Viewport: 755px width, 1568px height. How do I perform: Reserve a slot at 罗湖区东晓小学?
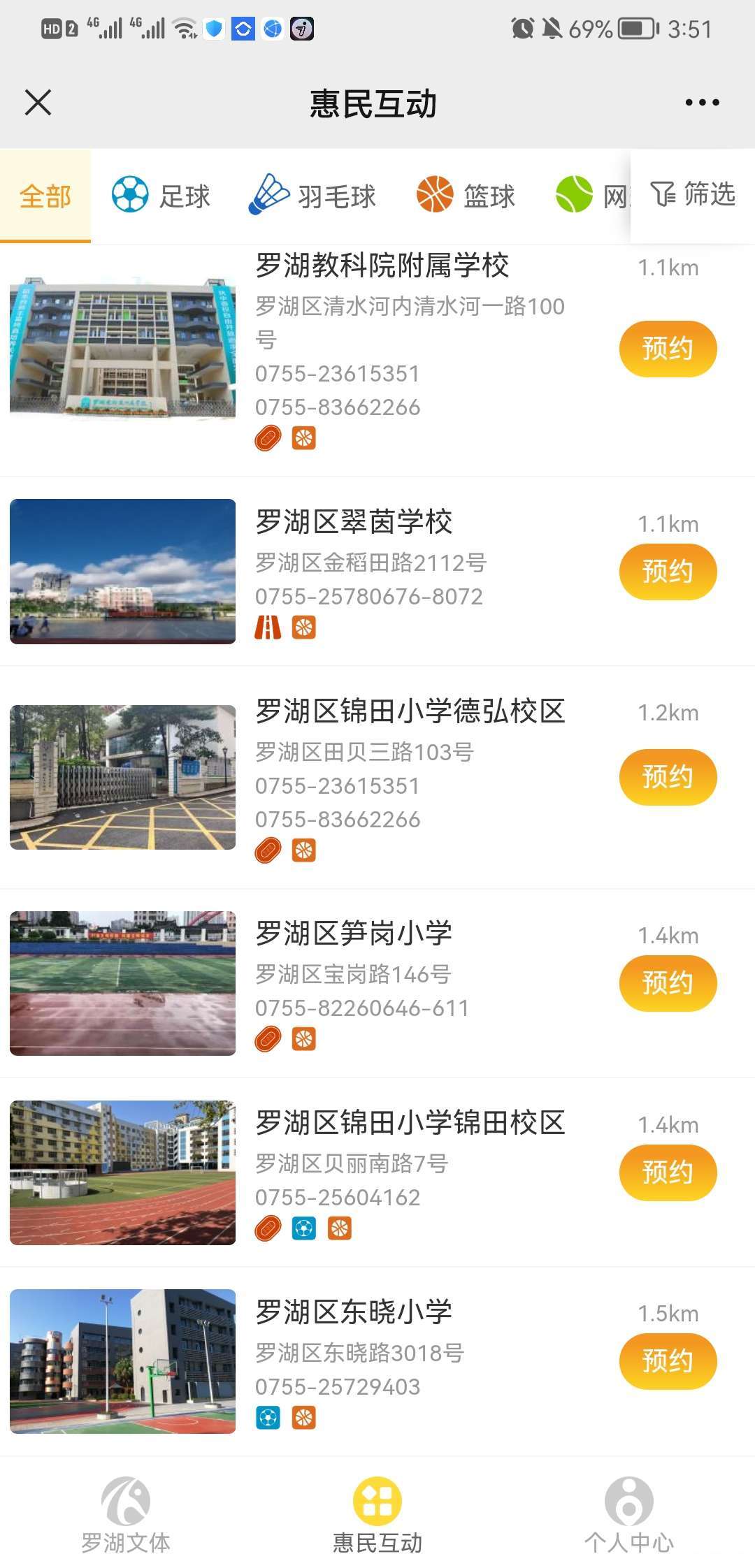668,1361
